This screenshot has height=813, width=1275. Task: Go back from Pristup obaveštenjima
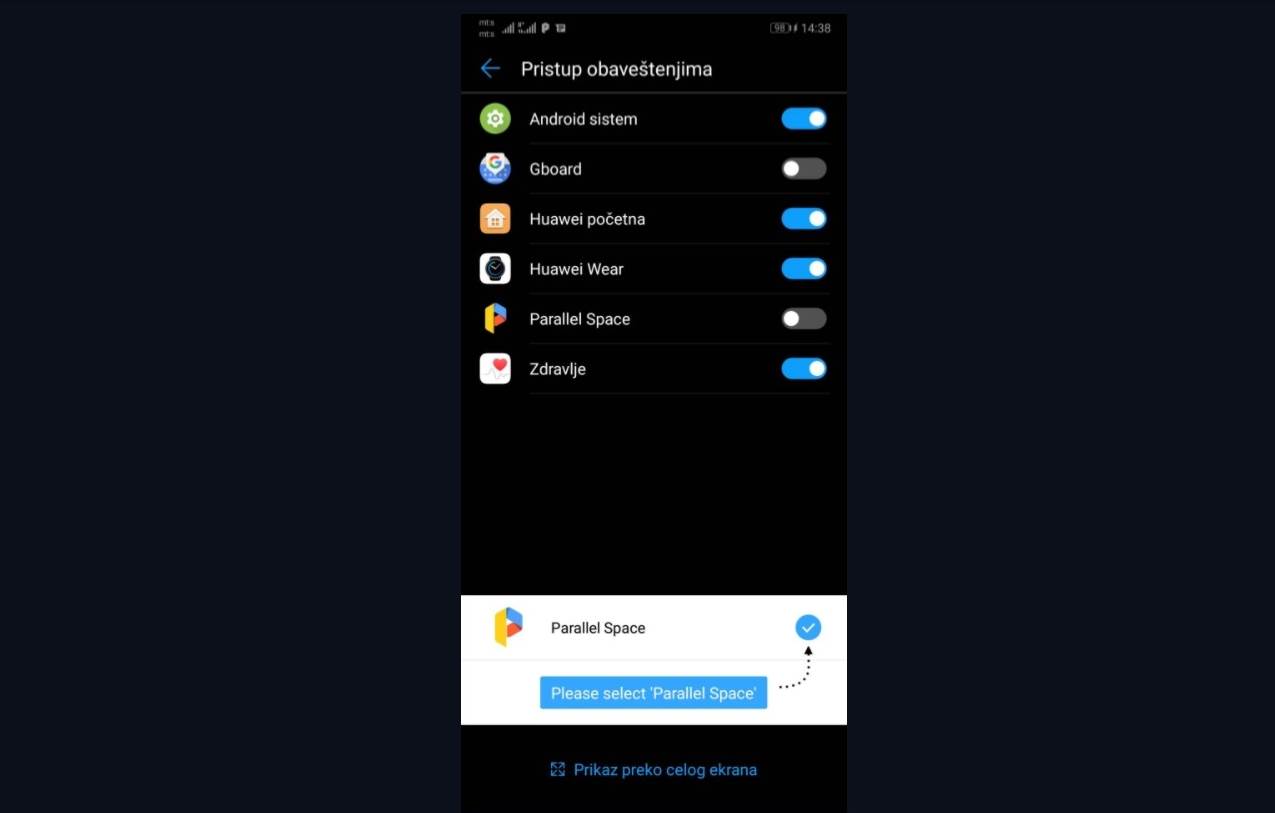490,68
